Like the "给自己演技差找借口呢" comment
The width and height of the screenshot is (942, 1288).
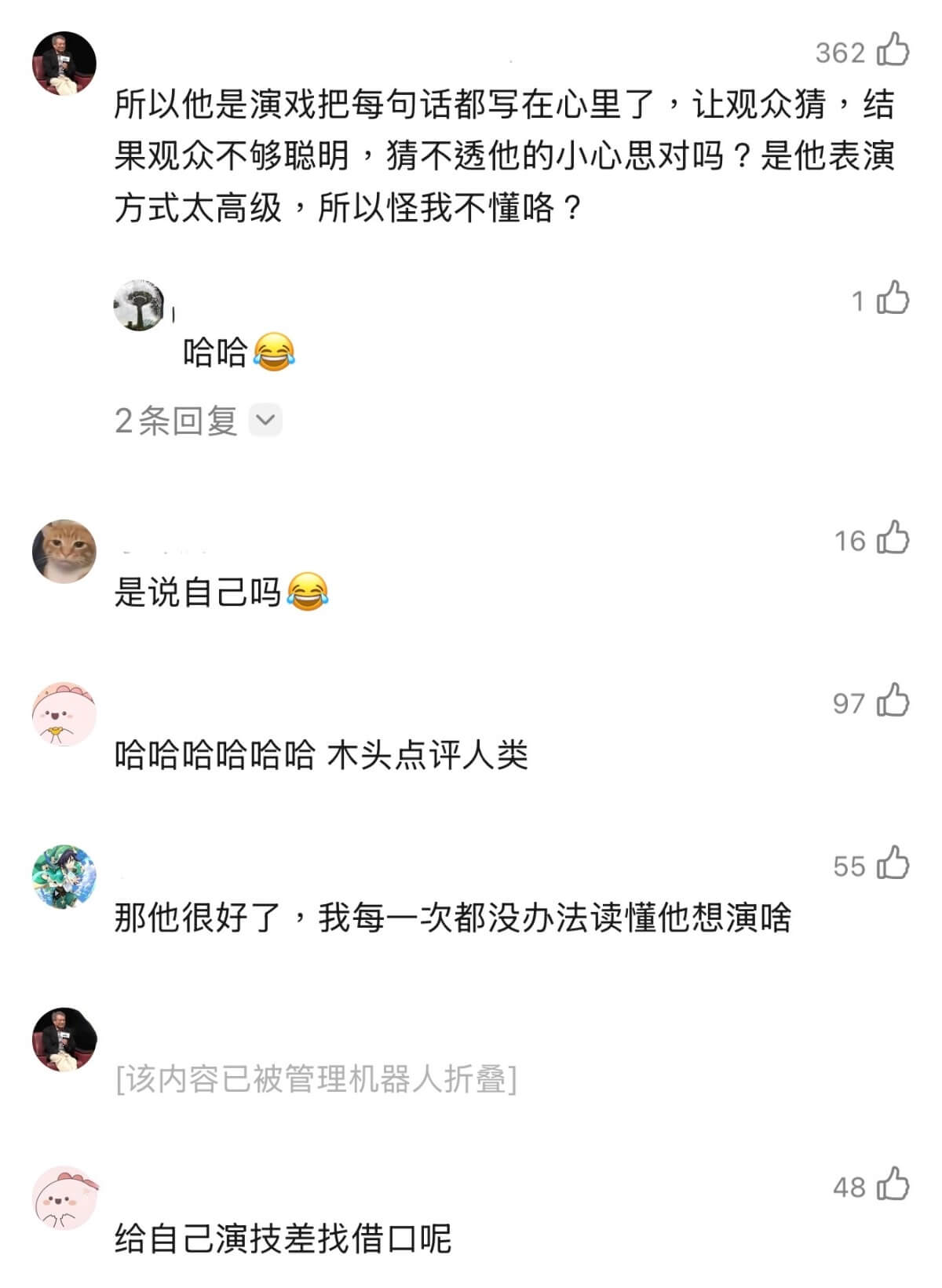click(893, 1185)
